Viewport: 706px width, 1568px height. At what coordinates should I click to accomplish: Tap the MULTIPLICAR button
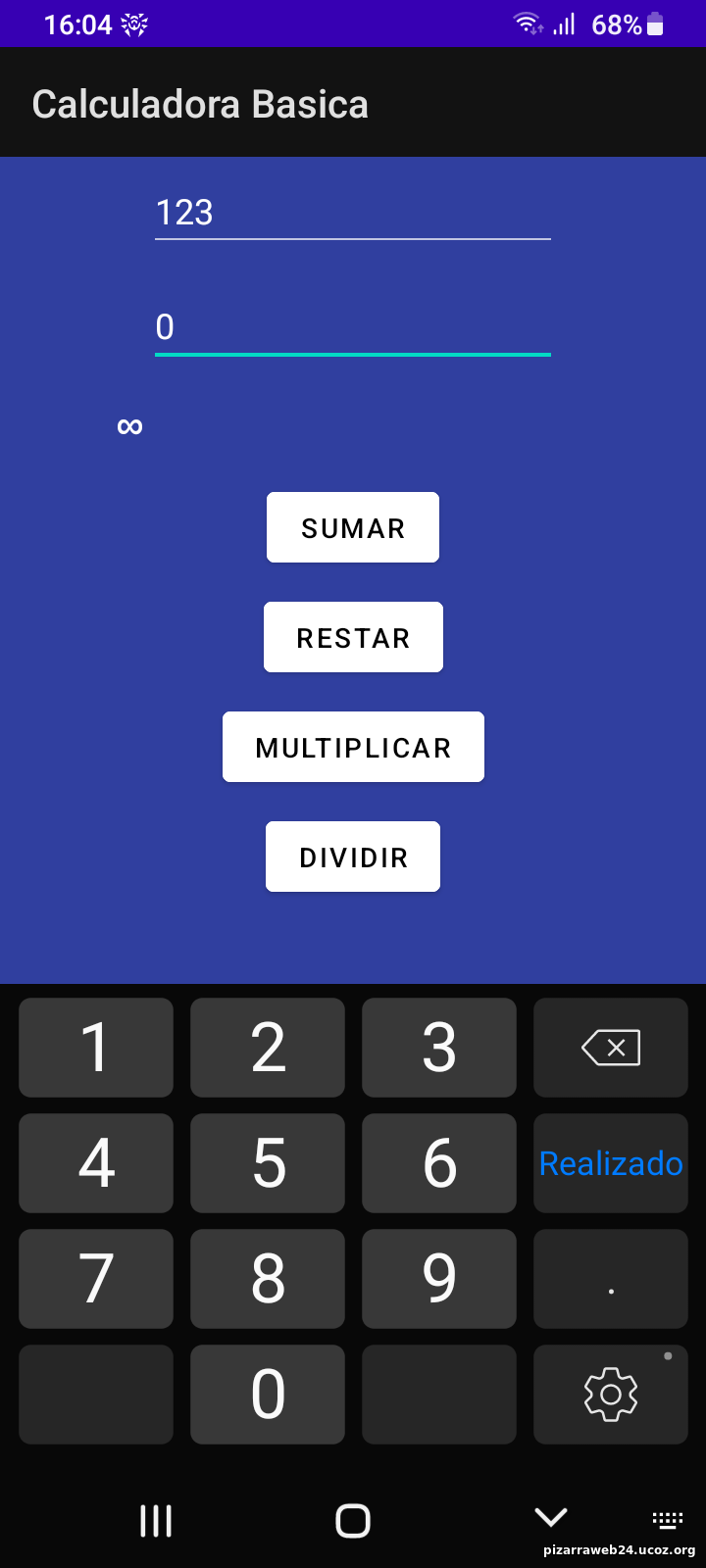(x=353, y=747)
